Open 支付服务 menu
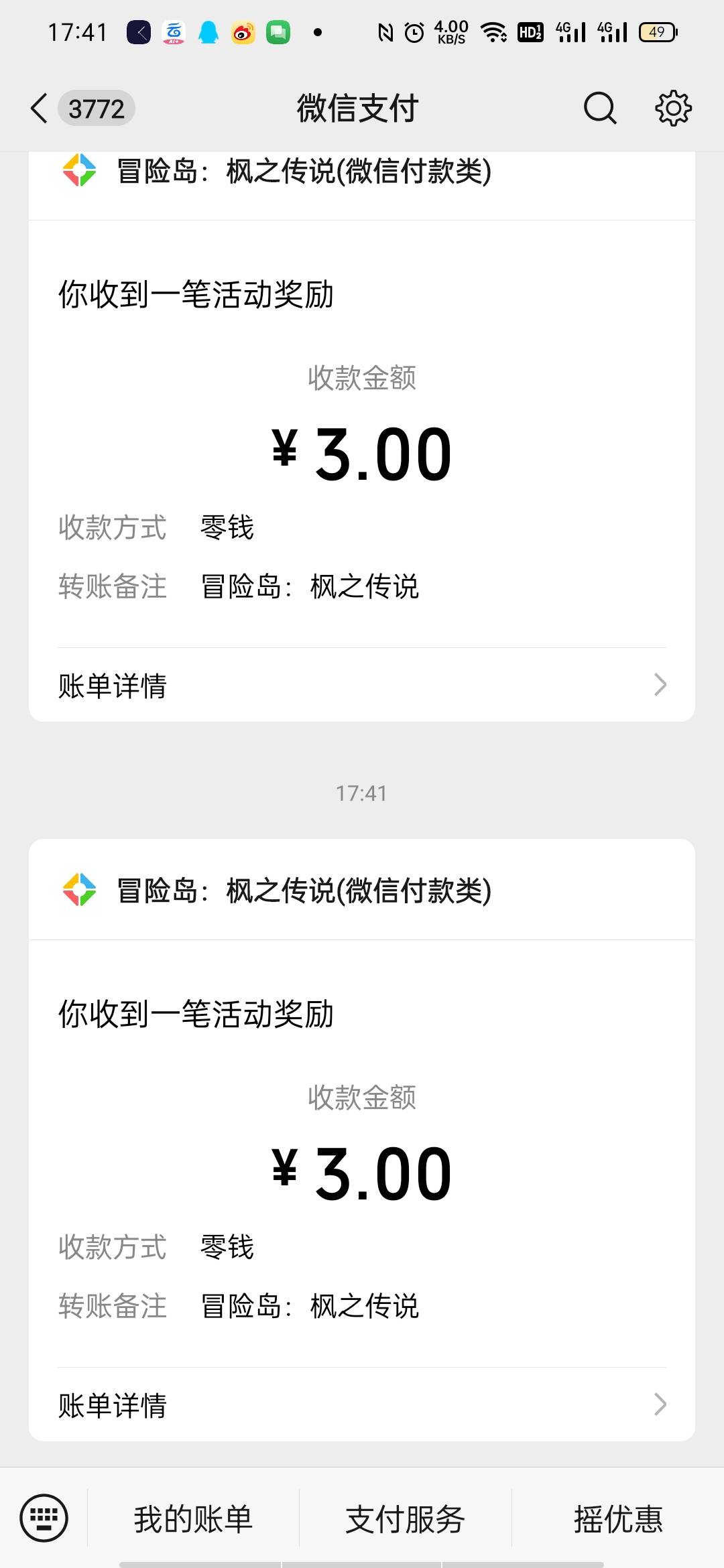 405,1518
